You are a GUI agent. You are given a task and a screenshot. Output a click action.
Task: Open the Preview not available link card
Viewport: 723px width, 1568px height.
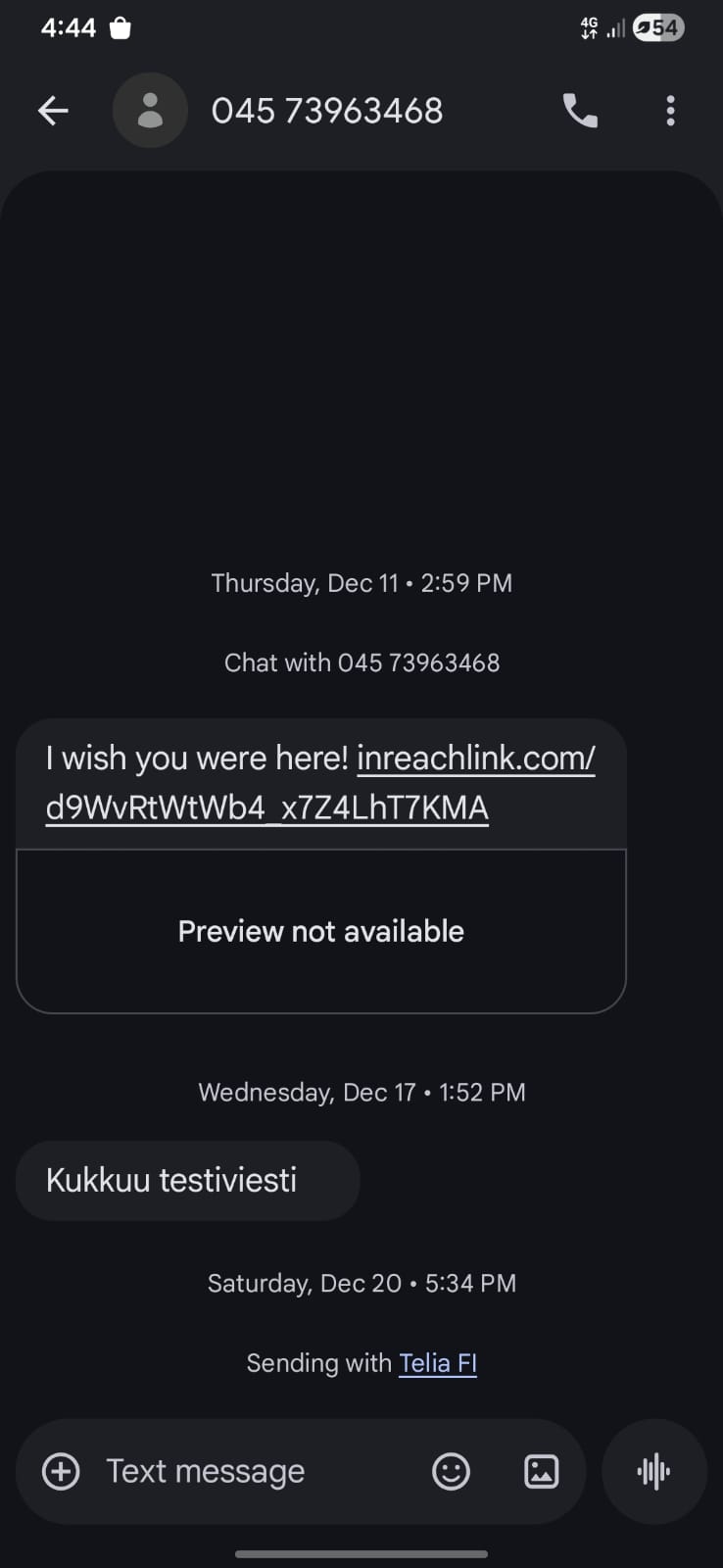coord(321,931)
